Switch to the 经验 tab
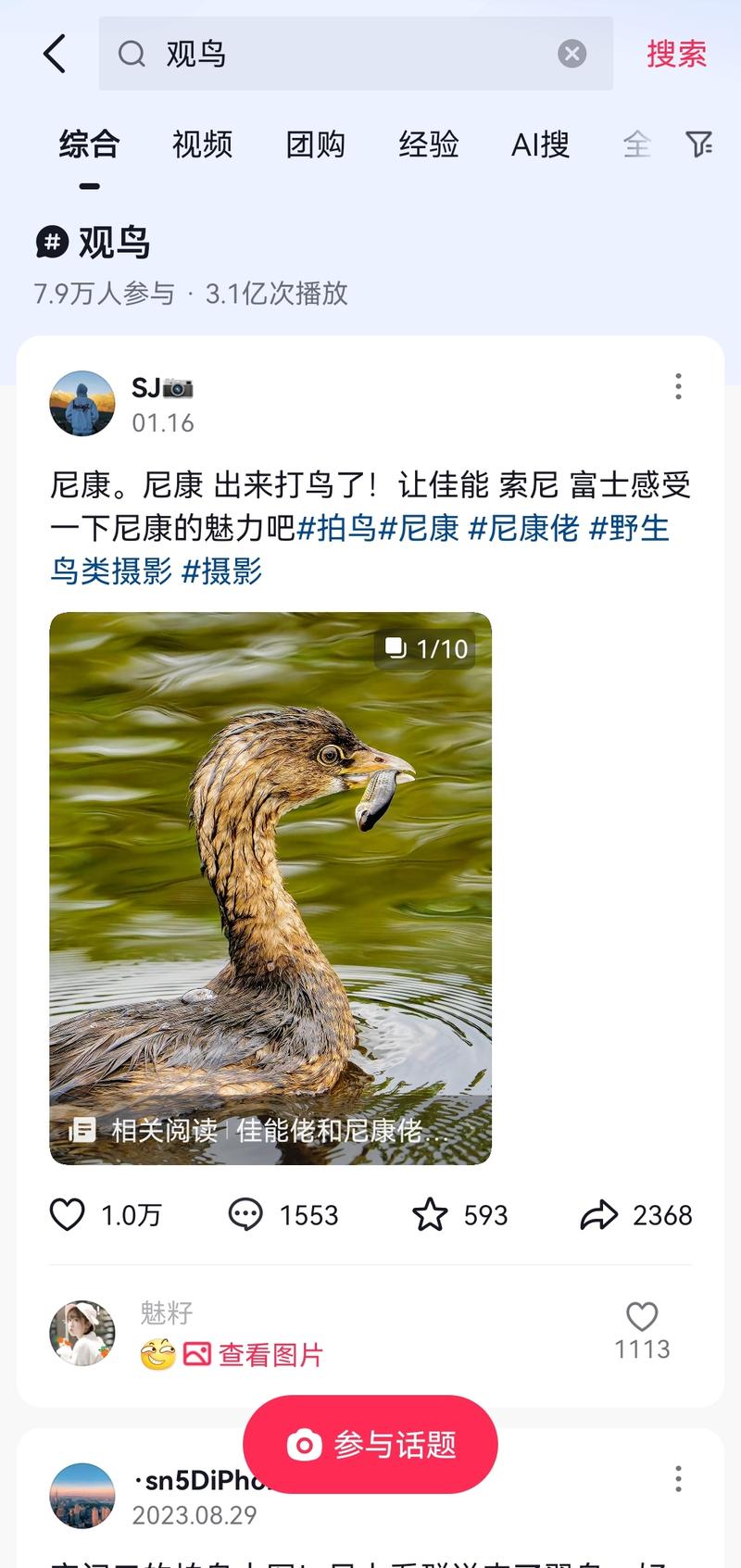741x1568 pixels. tap(428, 145)
